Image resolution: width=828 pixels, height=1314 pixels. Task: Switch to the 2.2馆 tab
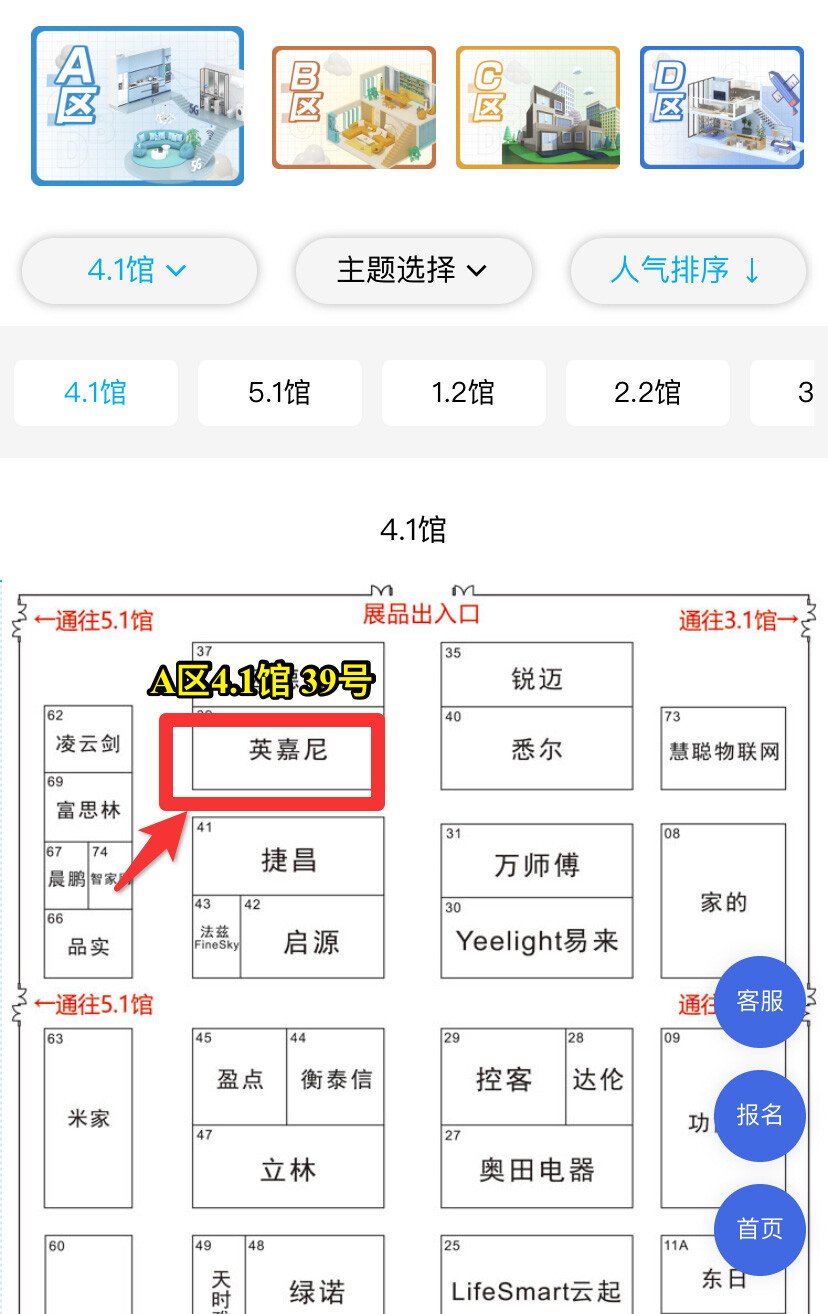click(647, 393)
